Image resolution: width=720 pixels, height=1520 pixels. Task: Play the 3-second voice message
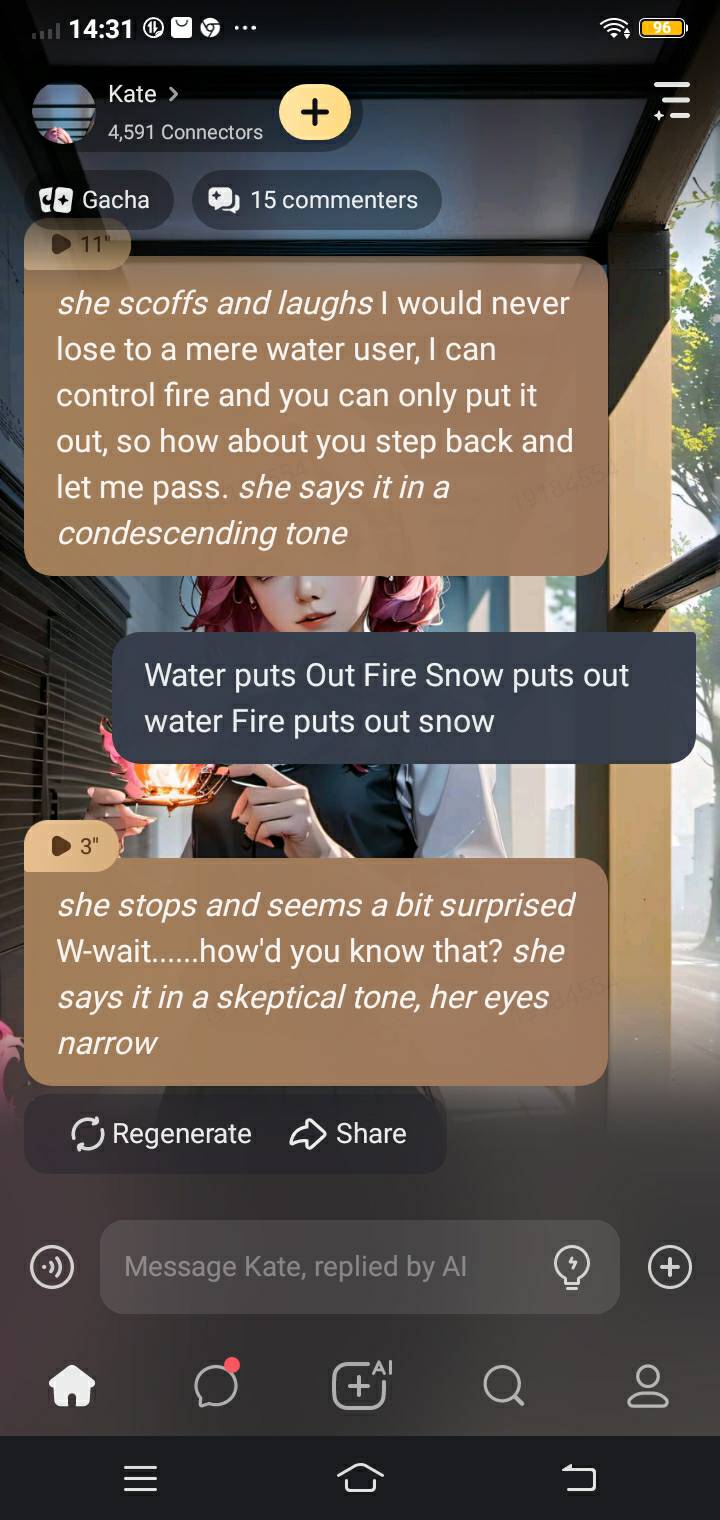(75, 846)
